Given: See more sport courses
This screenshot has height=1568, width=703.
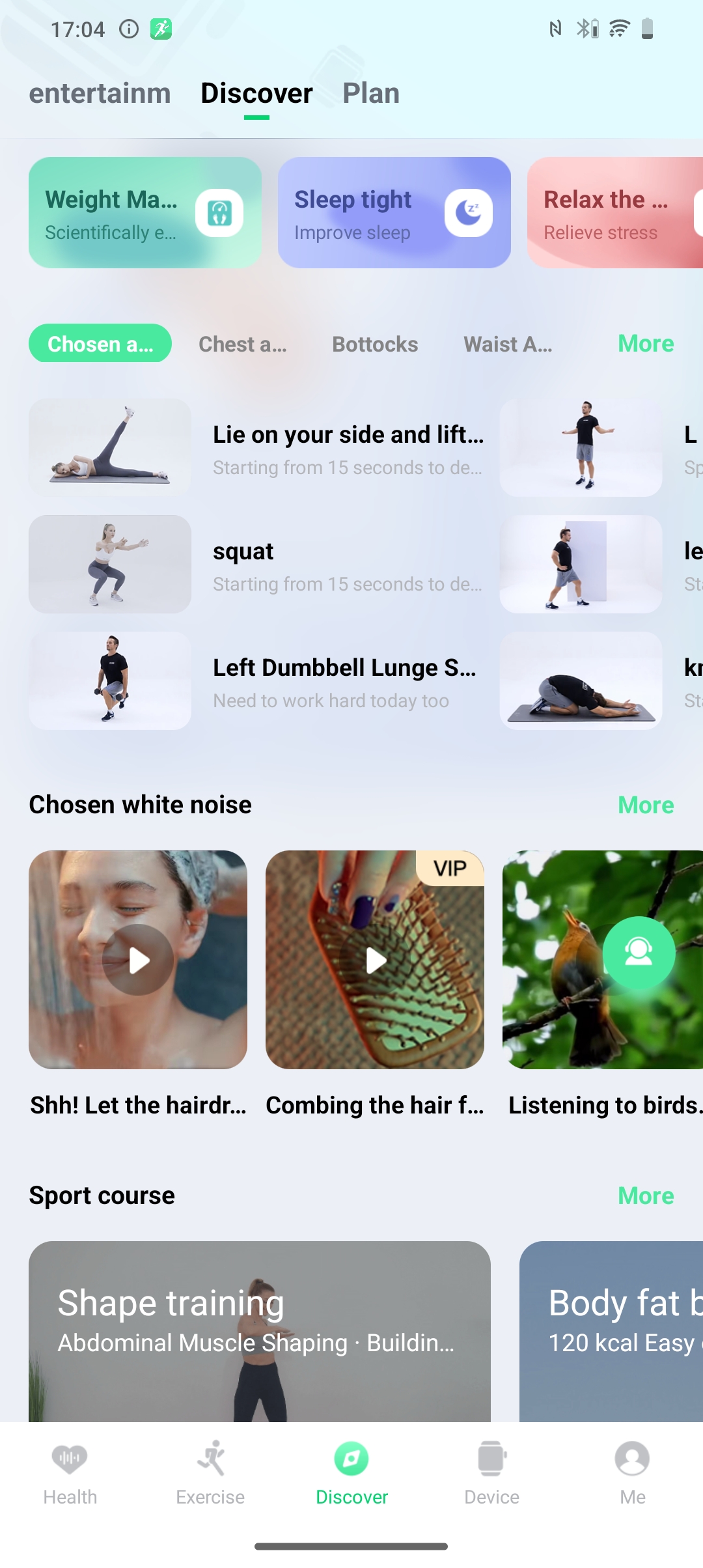Looking at the screenshot, I should (x=646, y=1196).
